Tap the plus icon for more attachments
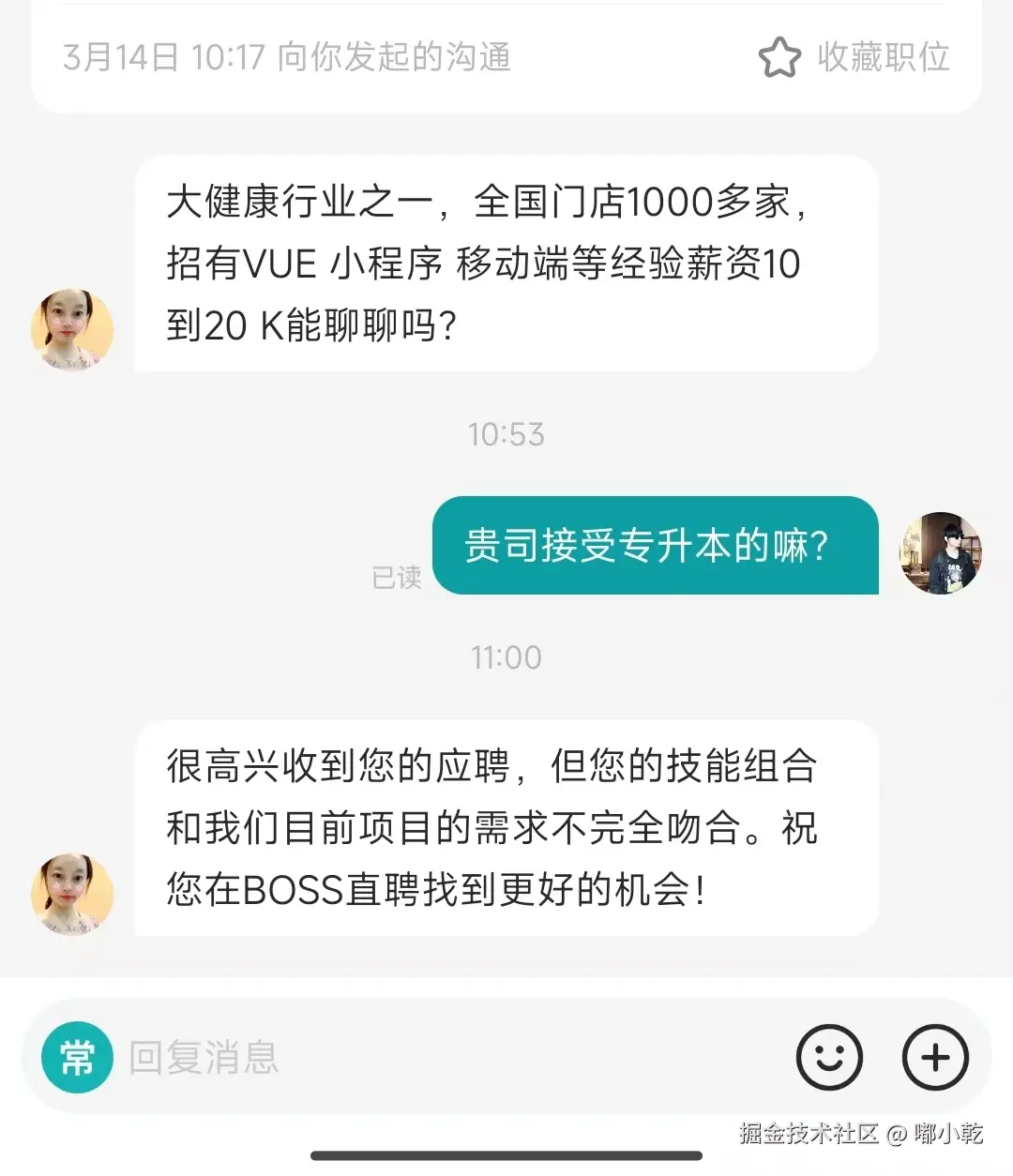The image size is (1013, 1176). (x=934, y=1057)
